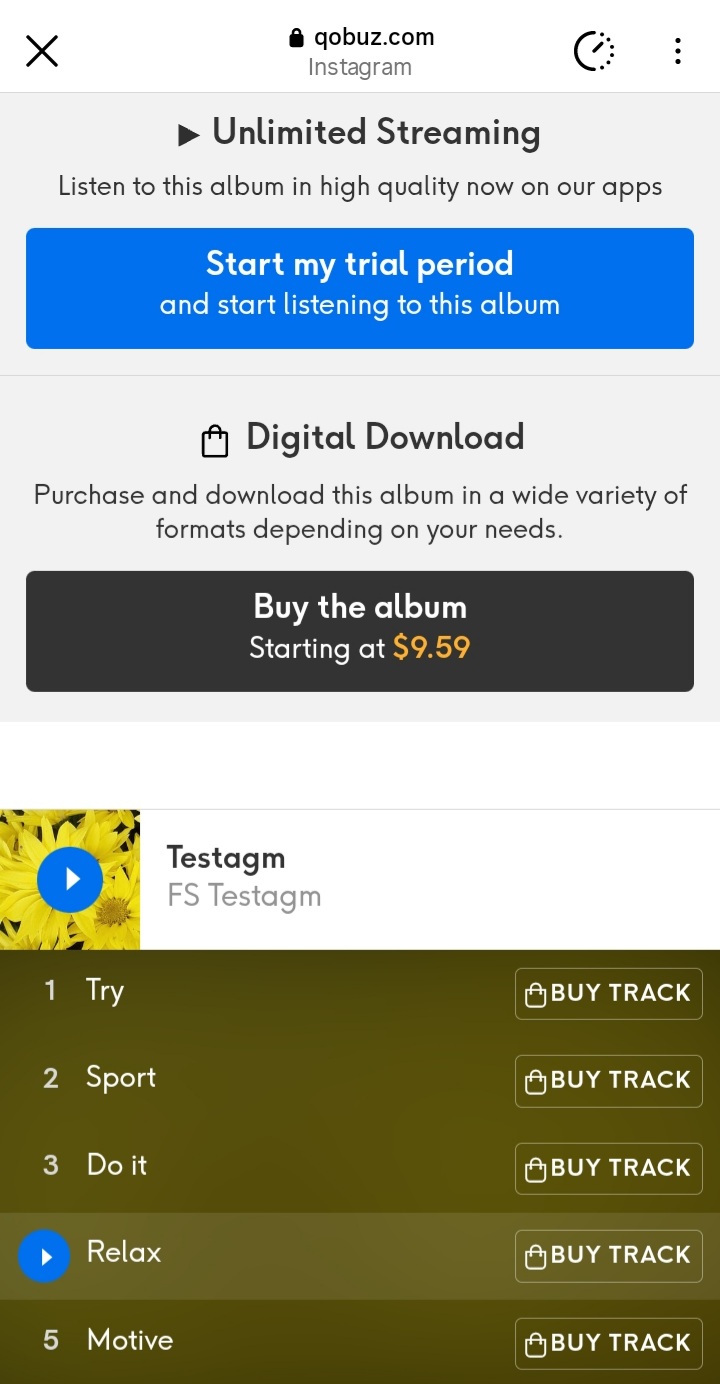Buy the track Try
Screen dimensions: 720x1384
(x=608, y=993)
